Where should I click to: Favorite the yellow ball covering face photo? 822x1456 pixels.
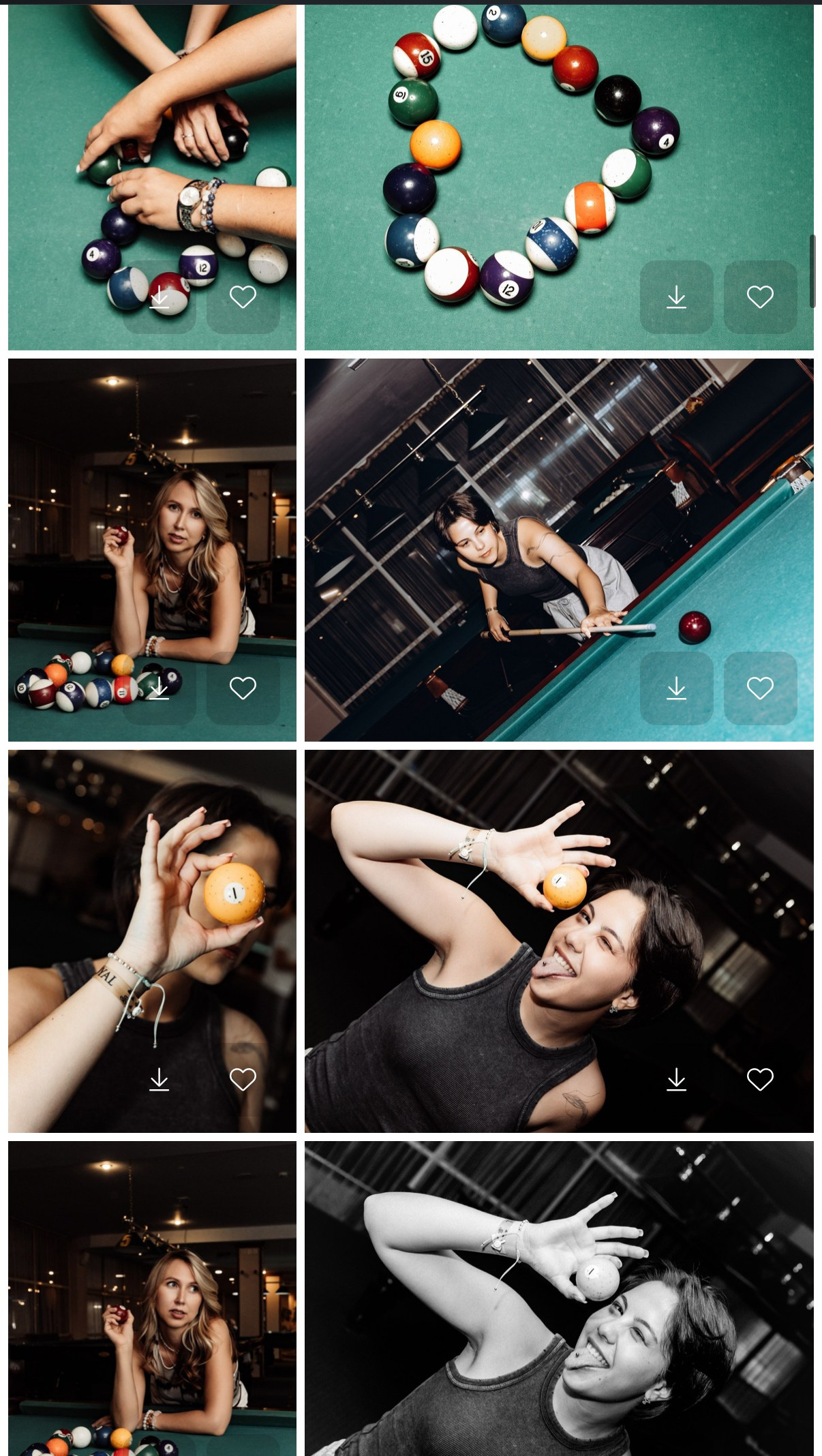point(243,1080)
